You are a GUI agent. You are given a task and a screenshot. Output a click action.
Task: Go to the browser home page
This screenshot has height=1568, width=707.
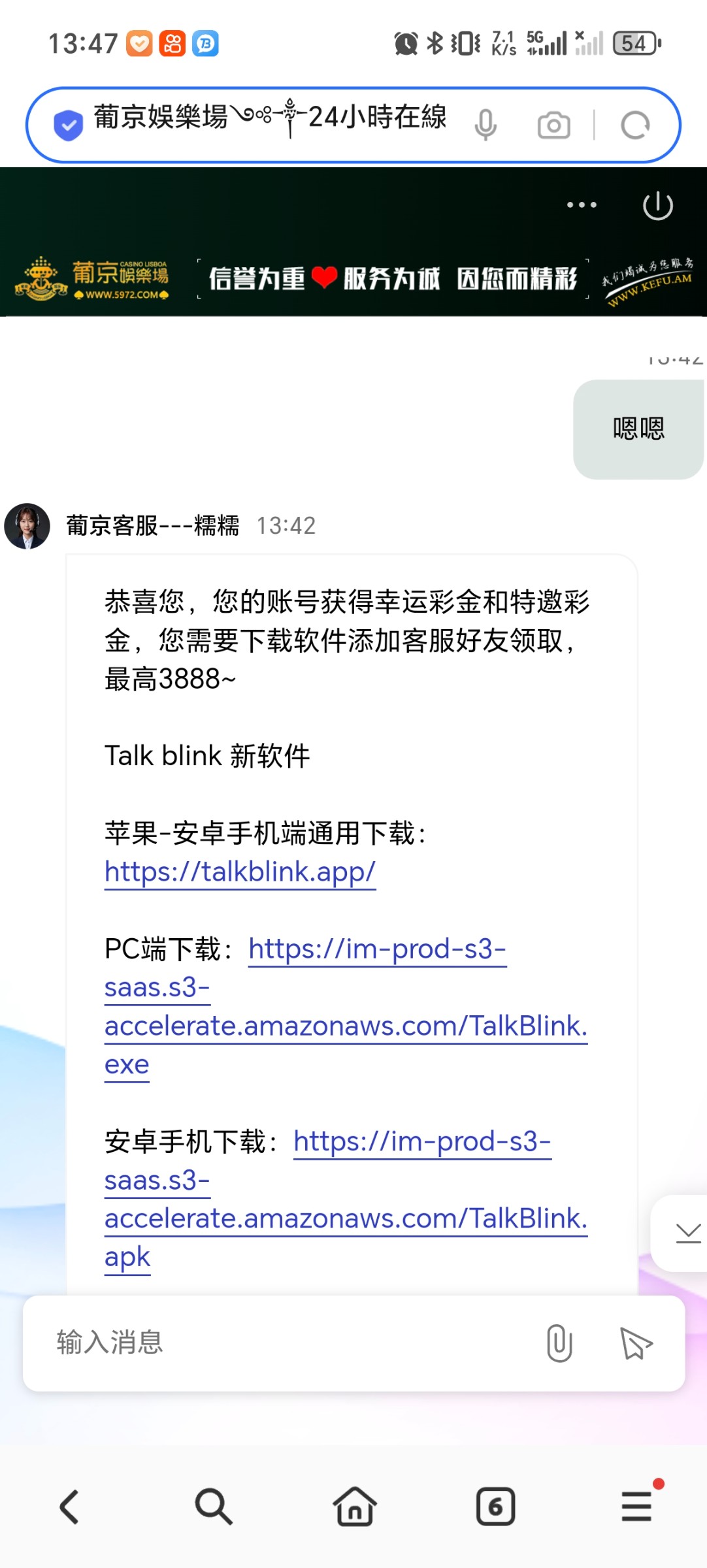click(355, 1507)
